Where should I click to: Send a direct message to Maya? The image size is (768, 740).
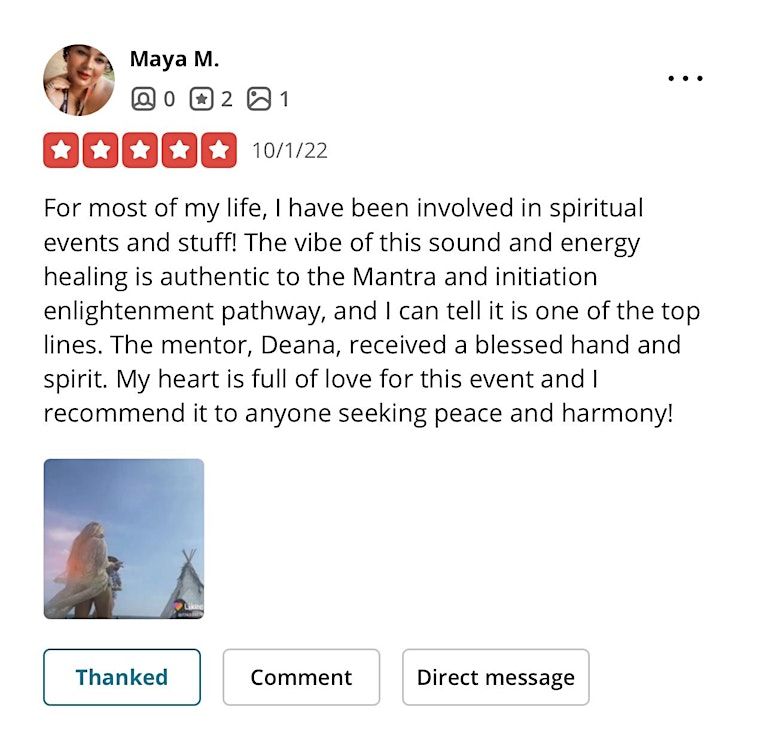pos(495,677)
